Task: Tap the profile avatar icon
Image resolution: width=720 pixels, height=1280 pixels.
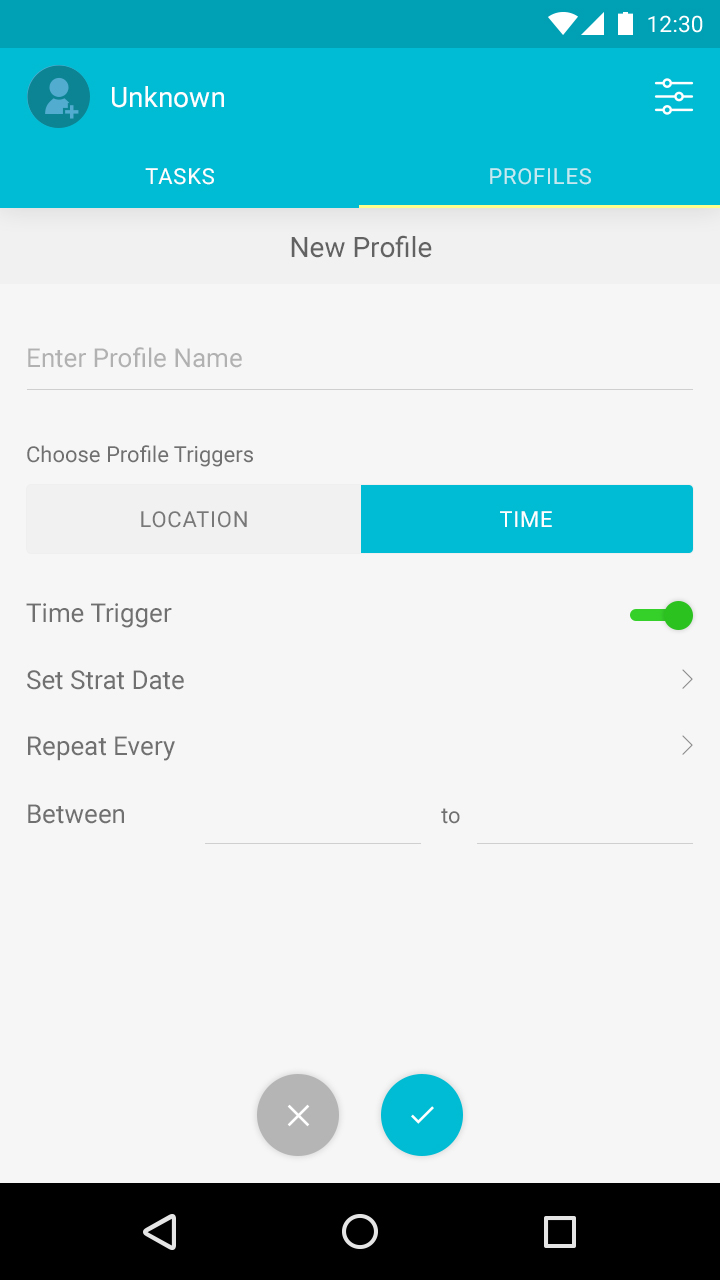Action: tap(59, 97)
